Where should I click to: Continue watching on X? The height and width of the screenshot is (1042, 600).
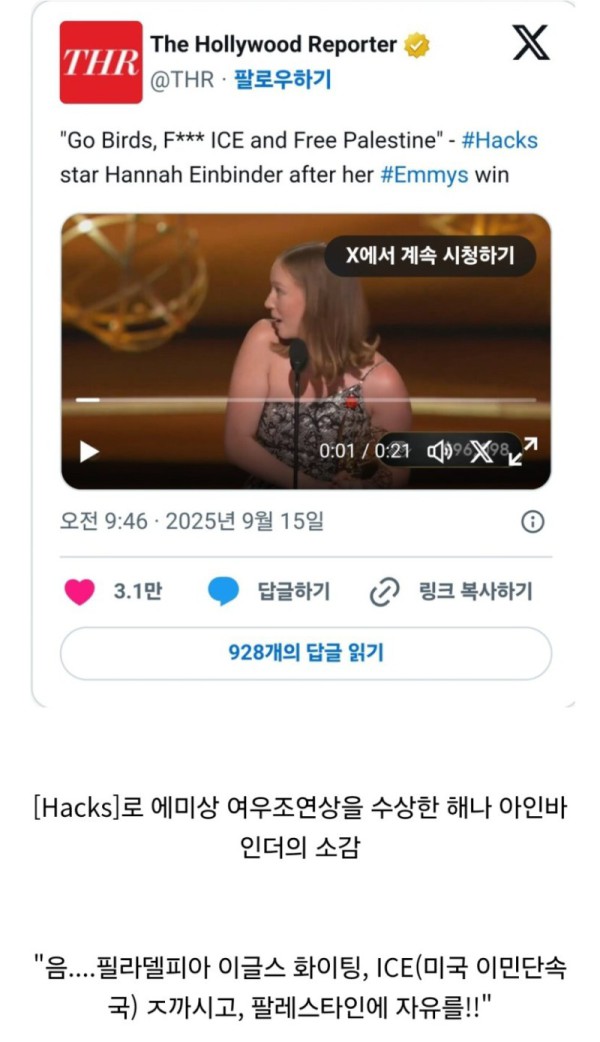[430, 256]
